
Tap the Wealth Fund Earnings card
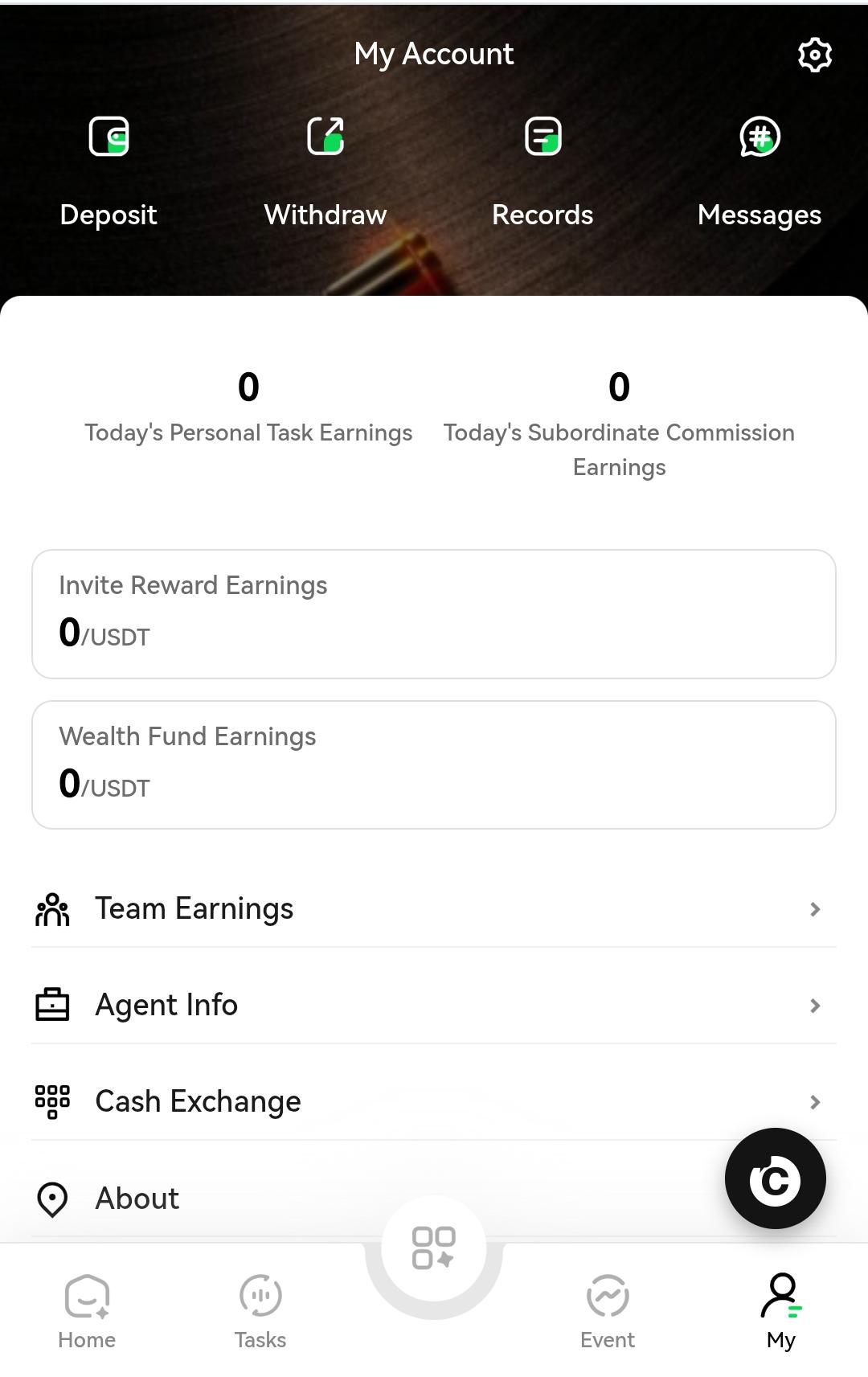pyautogui.click(x=434, y=764)
